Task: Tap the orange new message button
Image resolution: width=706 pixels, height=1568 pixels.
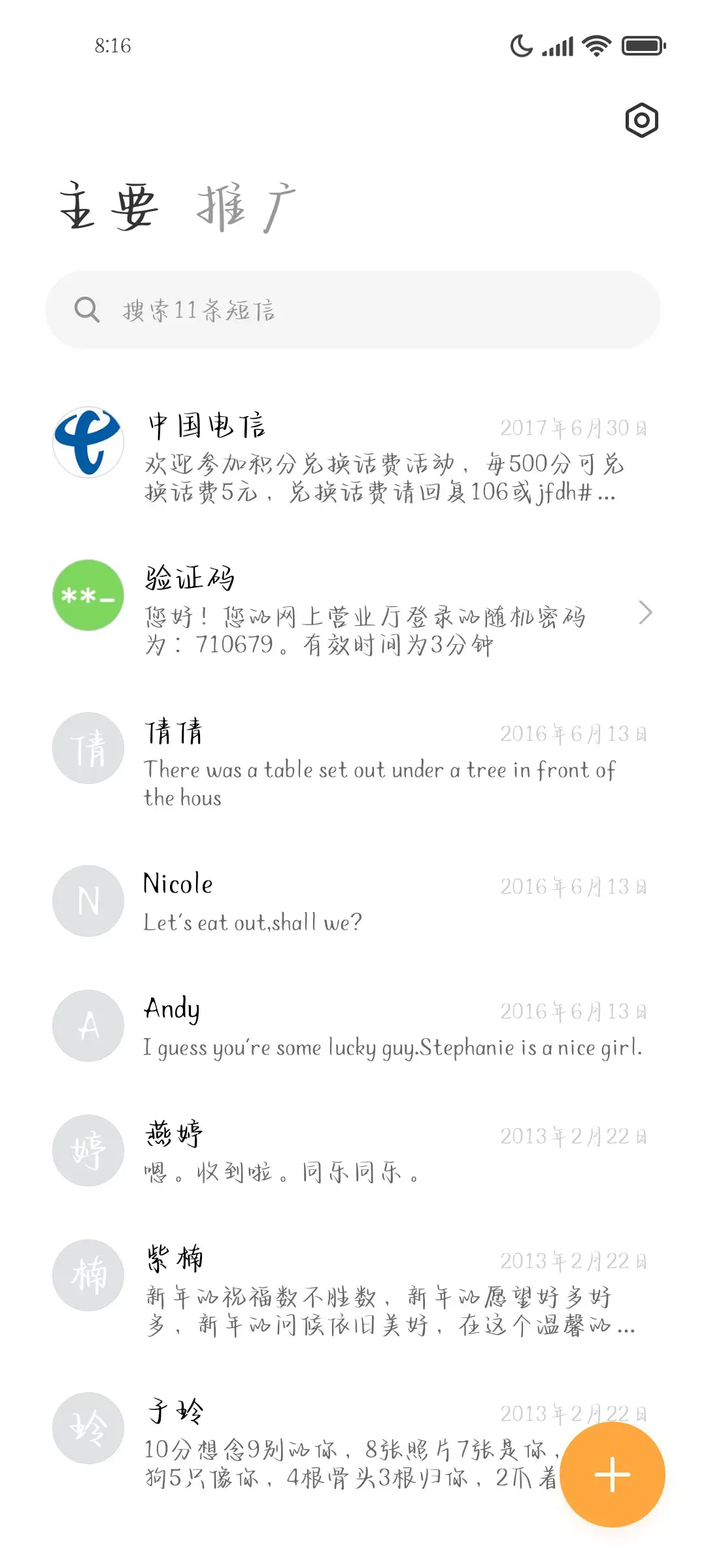Action: (x=612, y=1473)
